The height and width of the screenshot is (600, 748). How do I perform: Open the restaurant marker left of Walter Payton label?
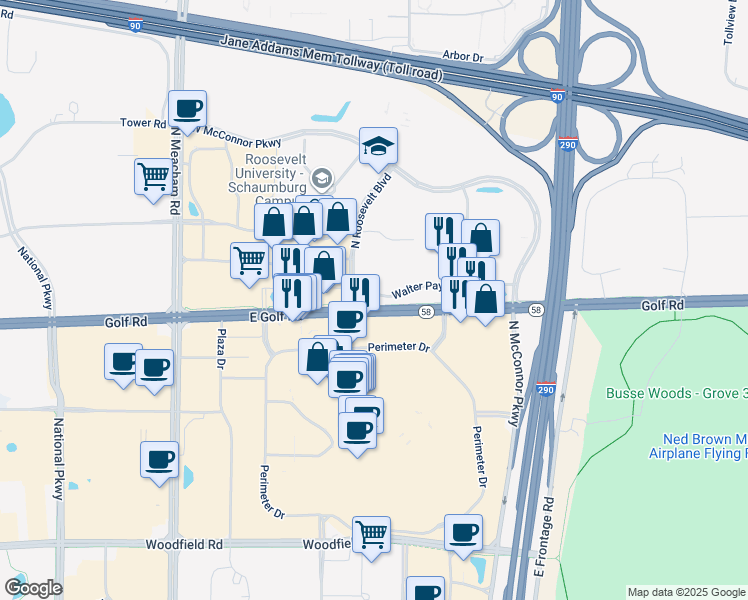360,292
